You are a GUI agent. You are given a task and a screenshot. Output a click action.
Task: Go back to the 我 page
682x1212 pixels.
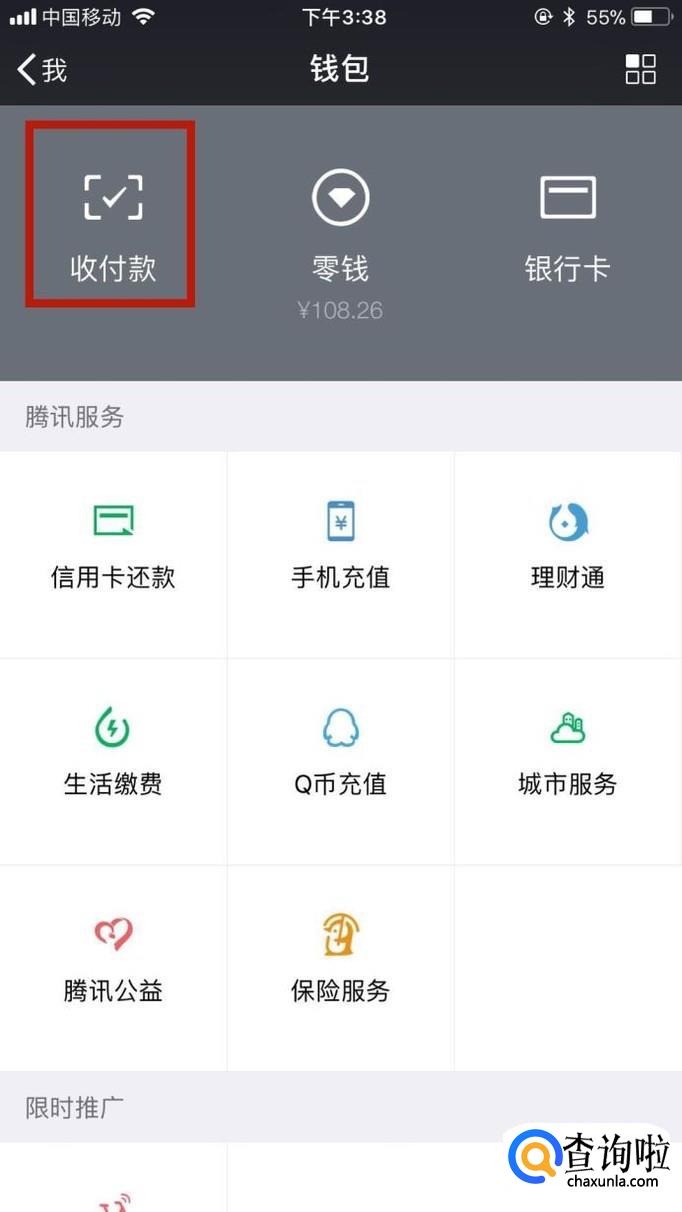tap(42, 69)
